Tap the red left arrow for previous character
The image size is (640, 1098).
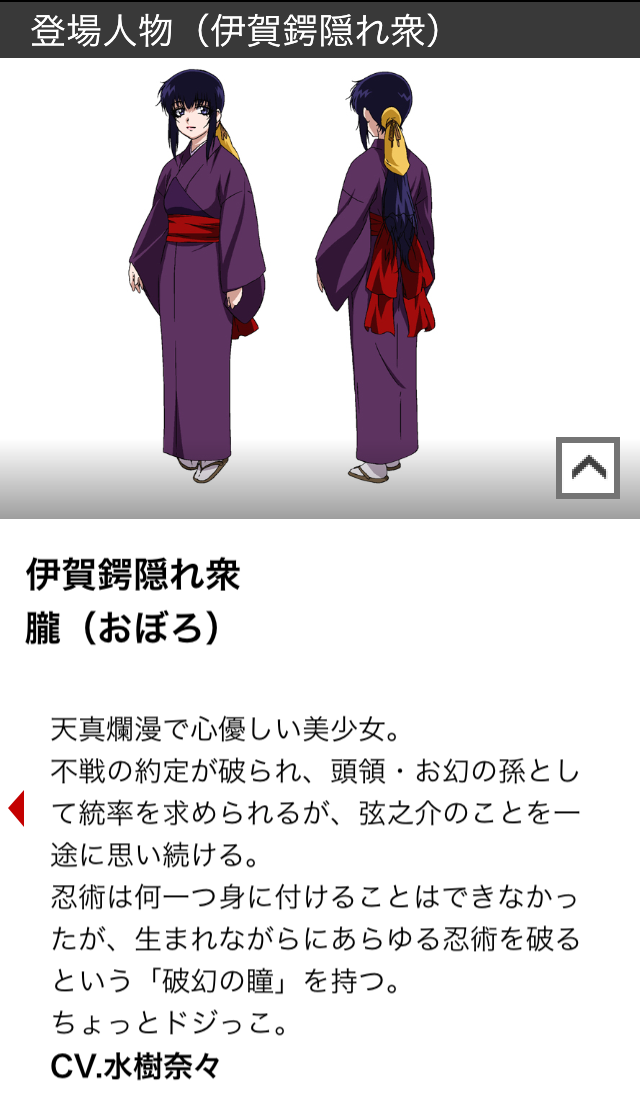pyautogui.click(x=16, y=807)
